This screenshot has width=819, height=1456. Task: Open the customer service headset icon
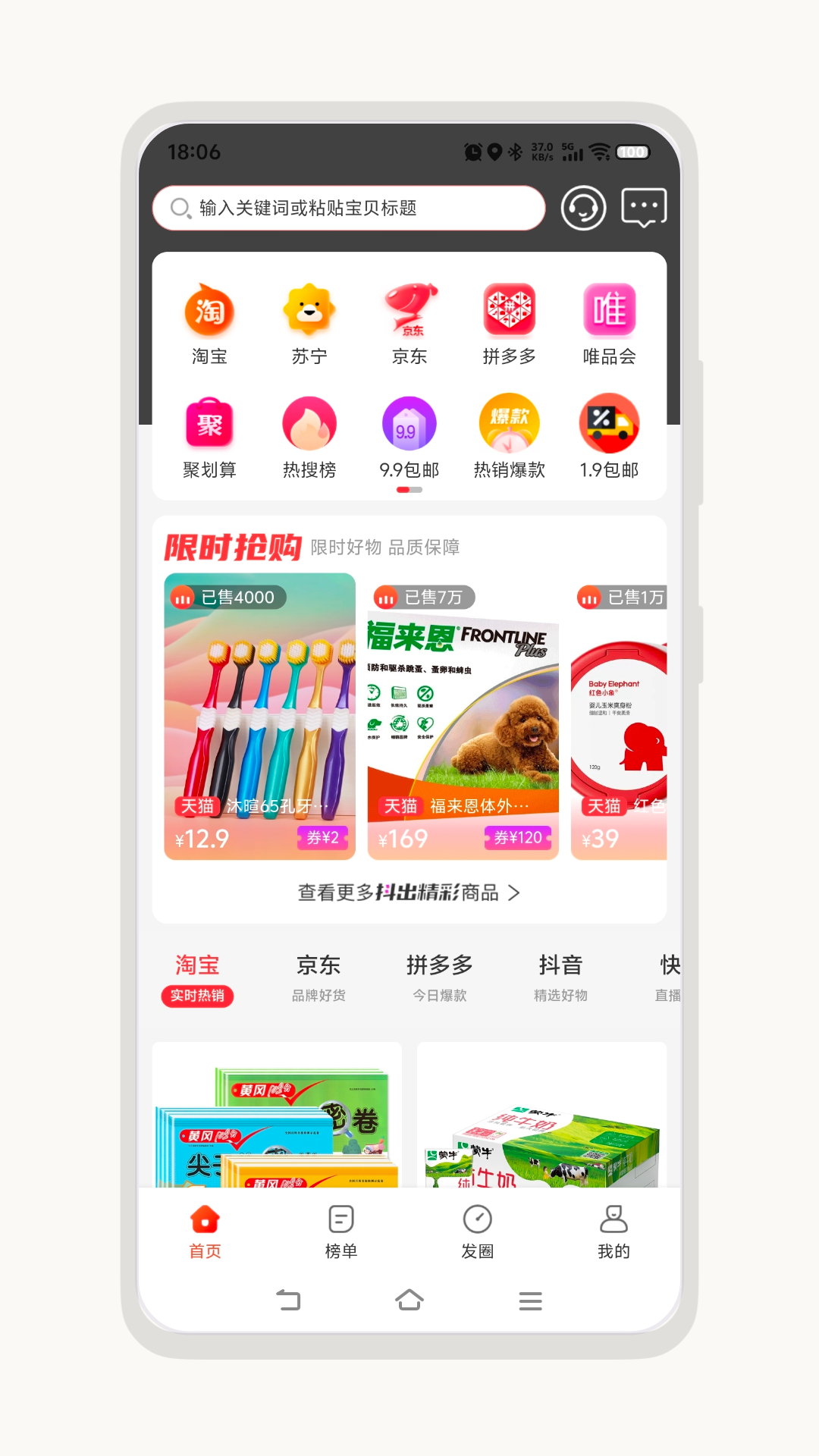(583, 208)
